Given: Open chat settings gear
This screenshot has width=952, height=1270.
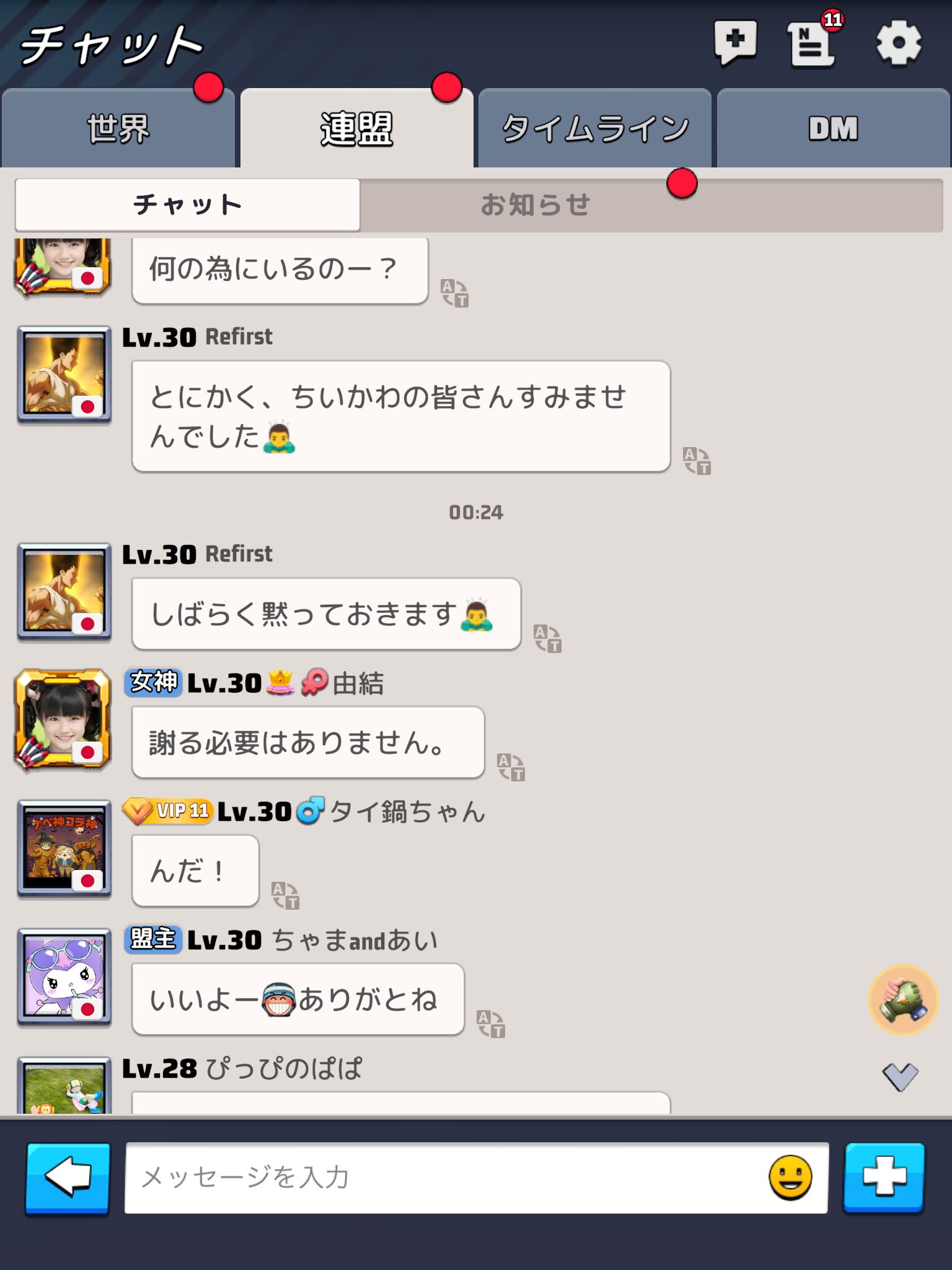Looking at the screenshot, I should point(898,43).
